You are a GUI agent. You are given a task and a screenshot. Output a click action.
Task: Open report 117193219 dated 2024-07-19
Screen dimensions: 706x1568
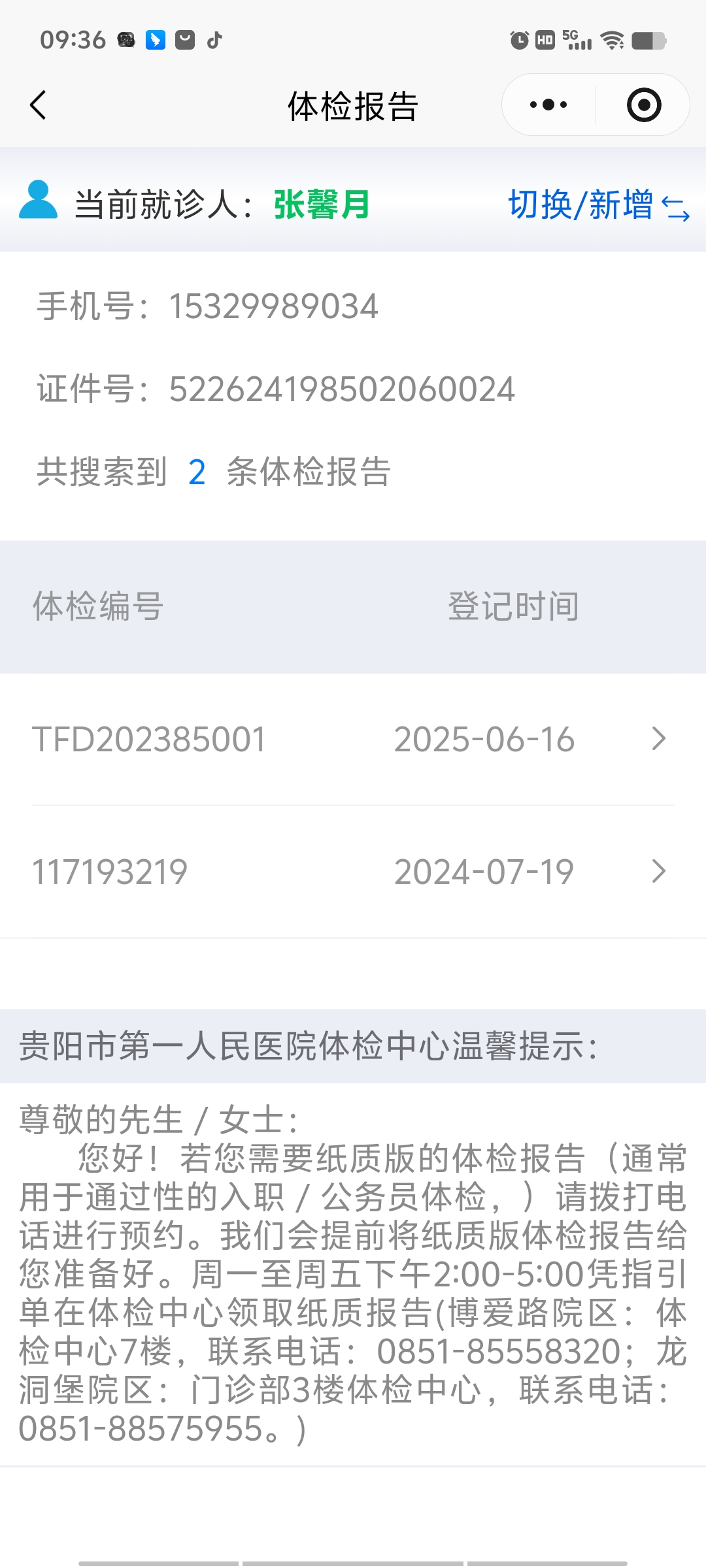(352, 872)
